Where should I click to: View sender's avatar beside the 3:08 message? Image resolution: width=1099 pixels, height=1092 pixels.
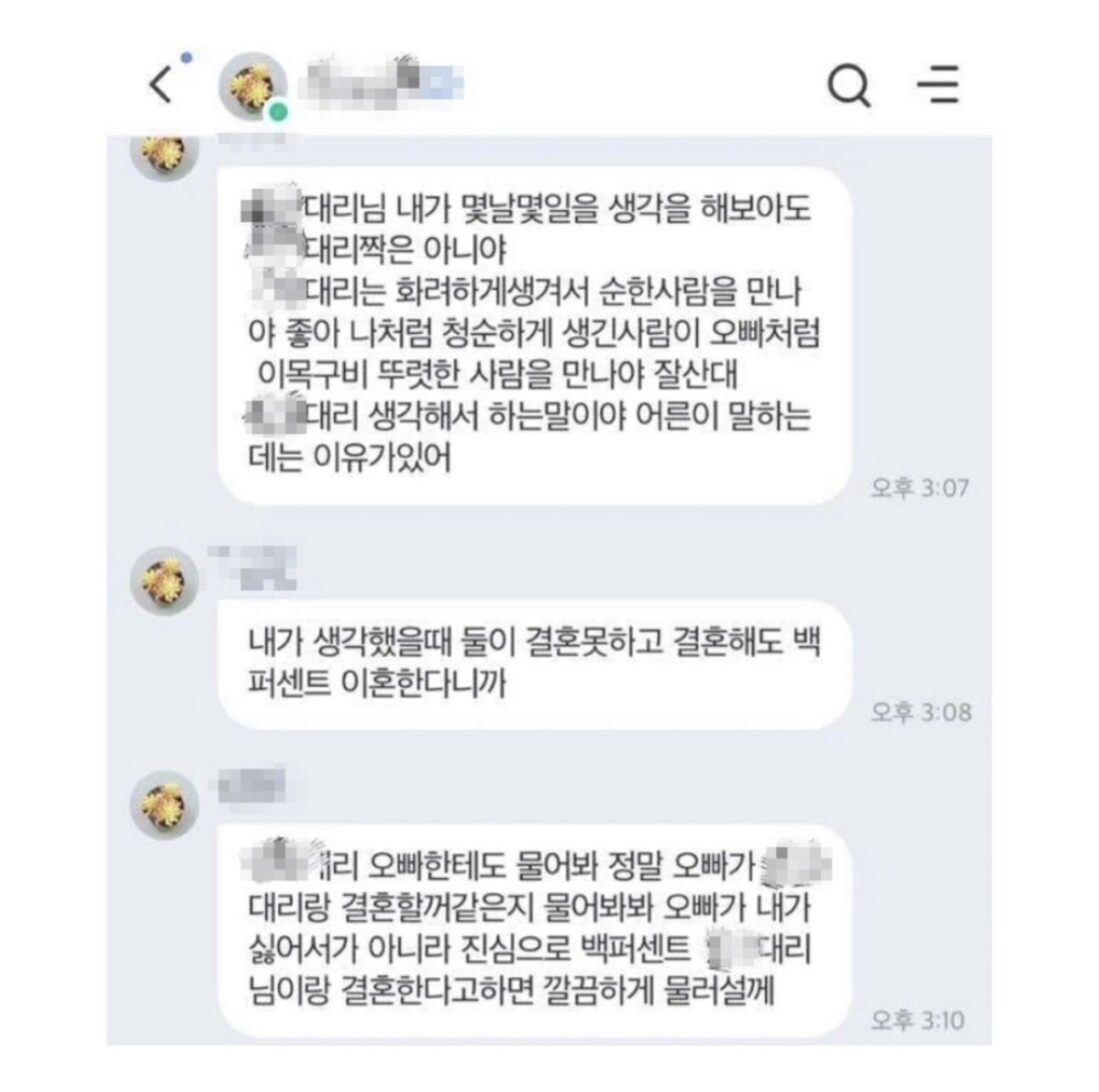point(165,580)
